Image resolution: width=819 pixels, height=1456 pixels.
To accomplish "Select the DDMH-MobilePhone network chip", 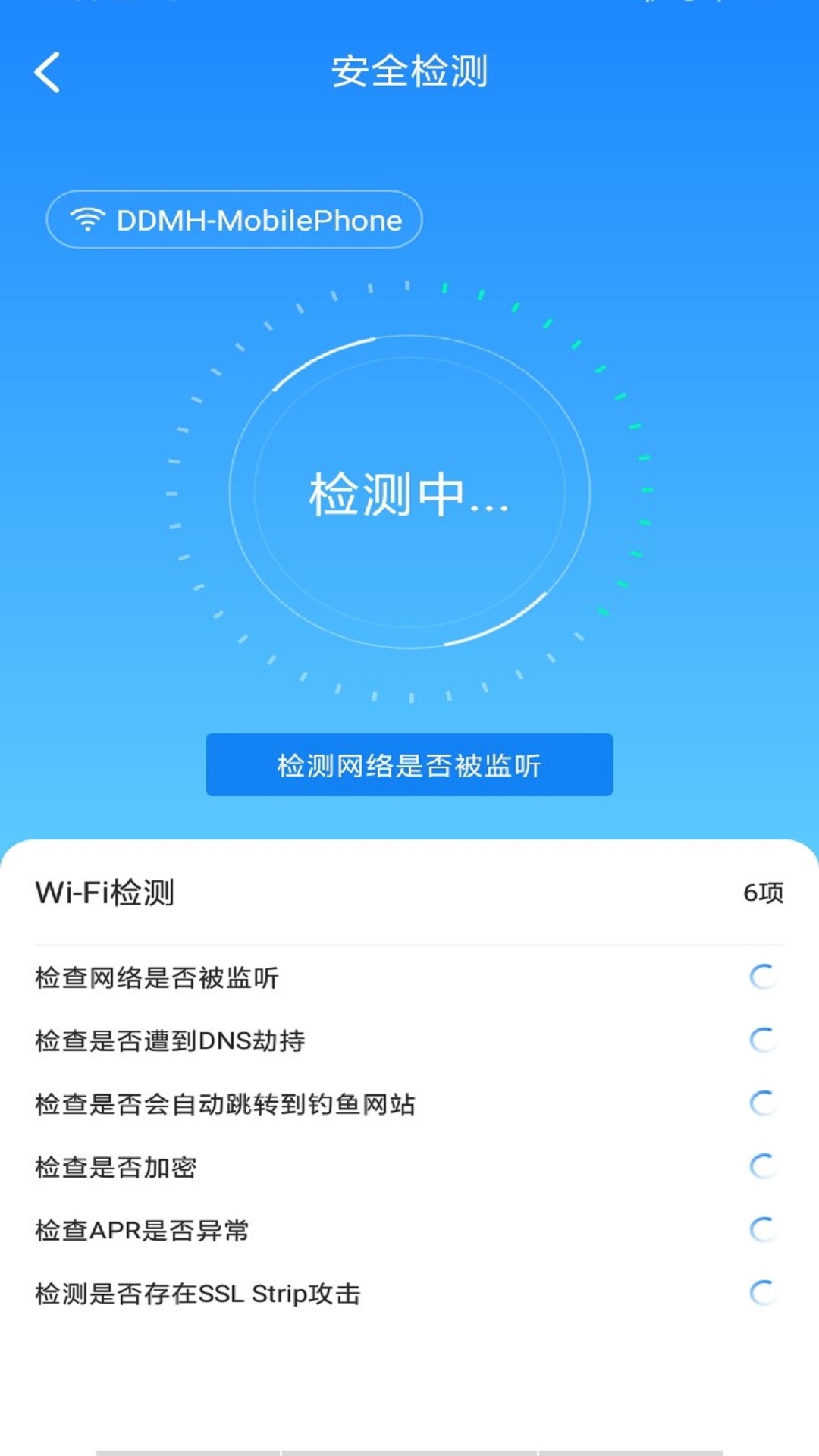I will tap(233, 219).
